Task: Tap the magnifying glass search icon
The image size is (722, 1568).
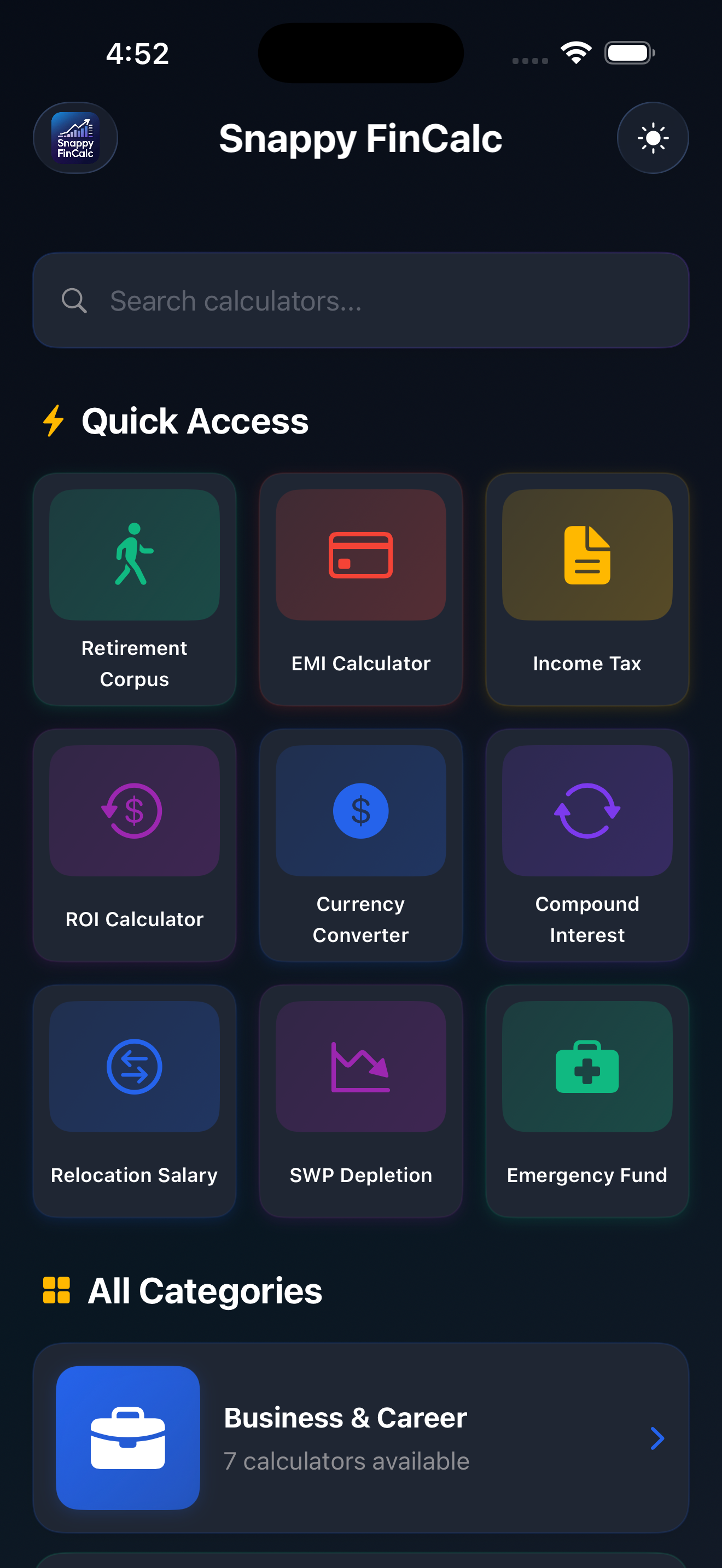Action: [x=74, y=300]
